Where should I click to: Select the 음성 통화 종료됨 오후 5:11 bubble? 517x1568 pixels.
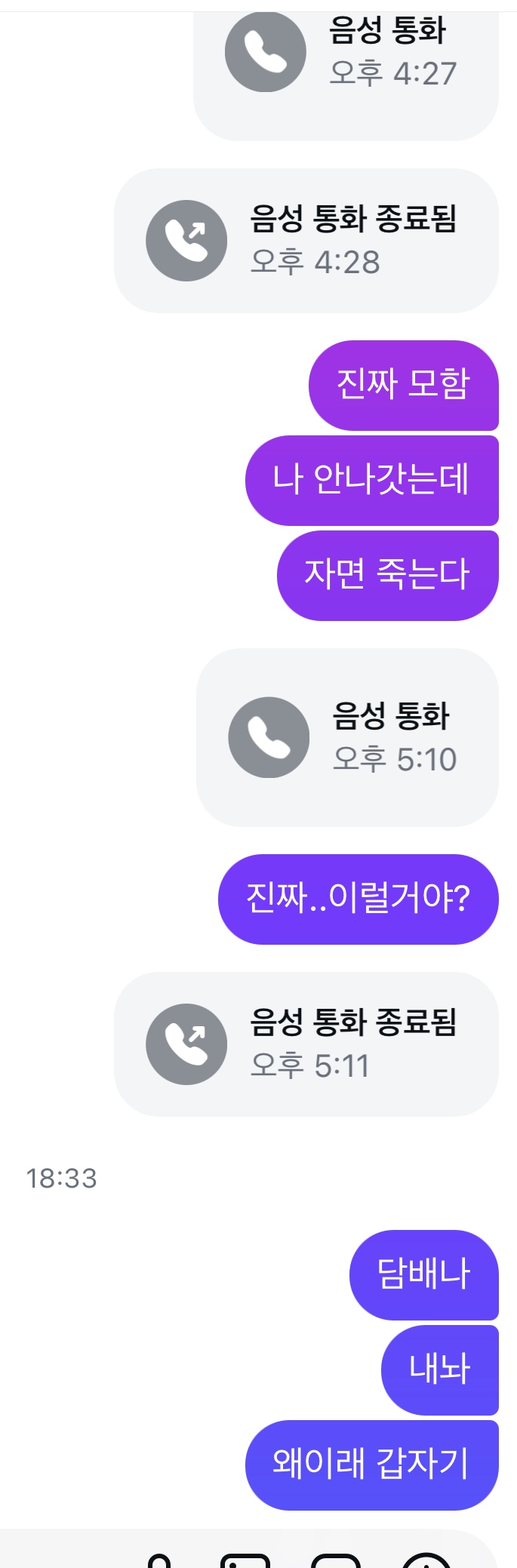coord(306,1044)
